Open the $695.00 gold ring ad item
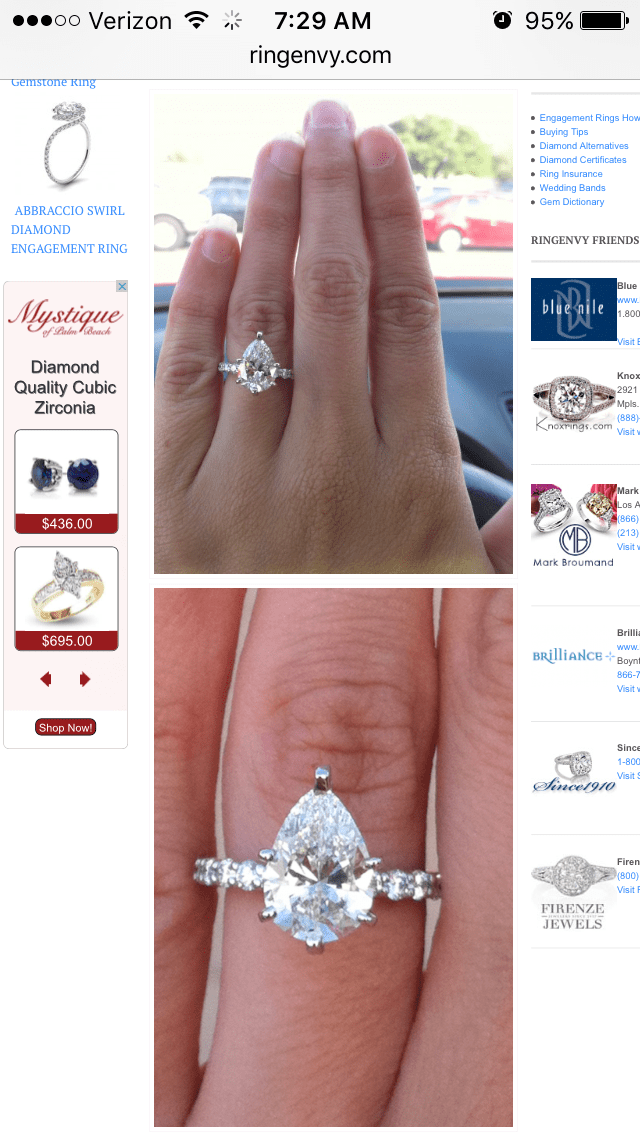The image size is (640, 1136). click(67, 599)
